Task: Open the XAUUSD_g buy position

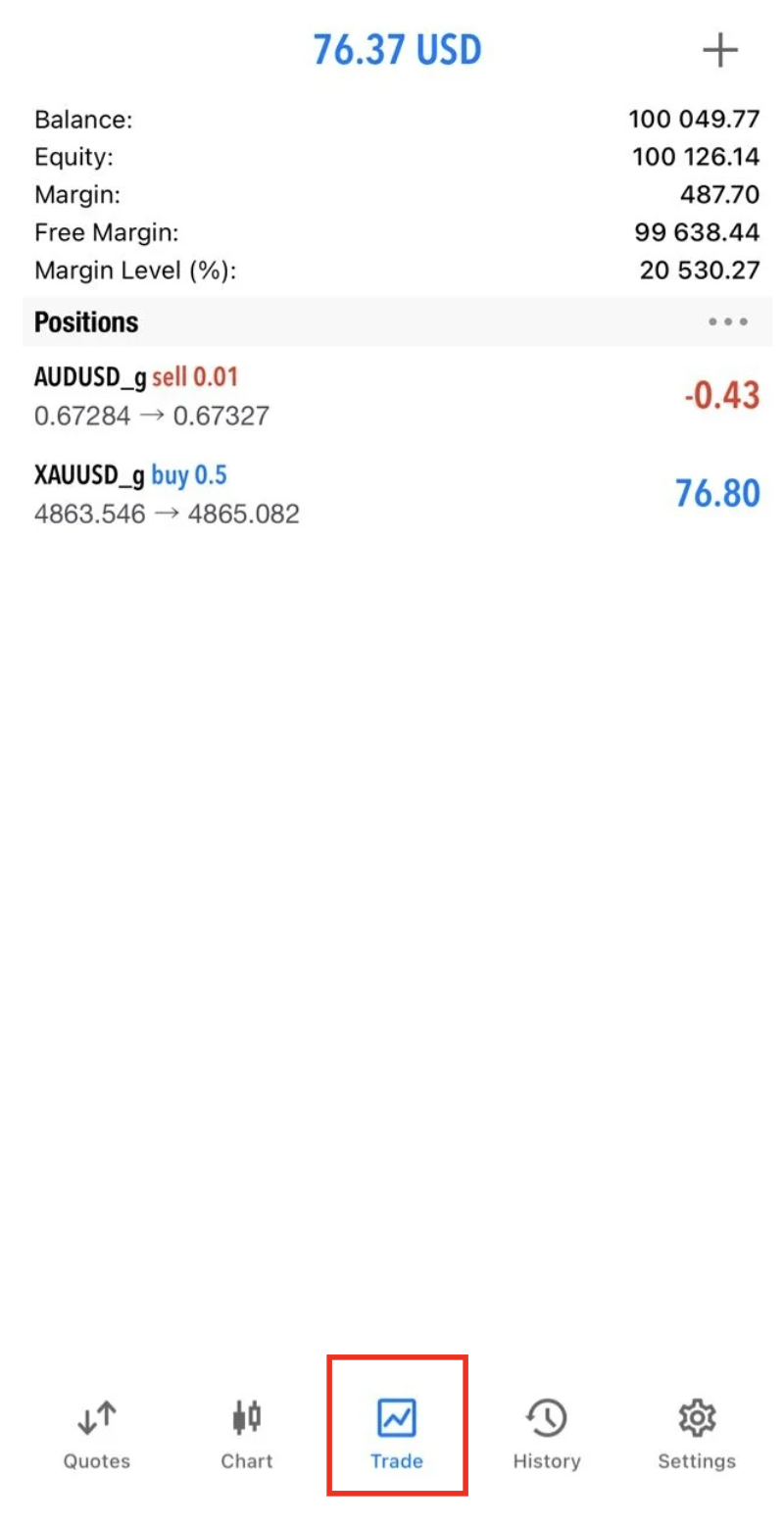Action: [392, 494]
